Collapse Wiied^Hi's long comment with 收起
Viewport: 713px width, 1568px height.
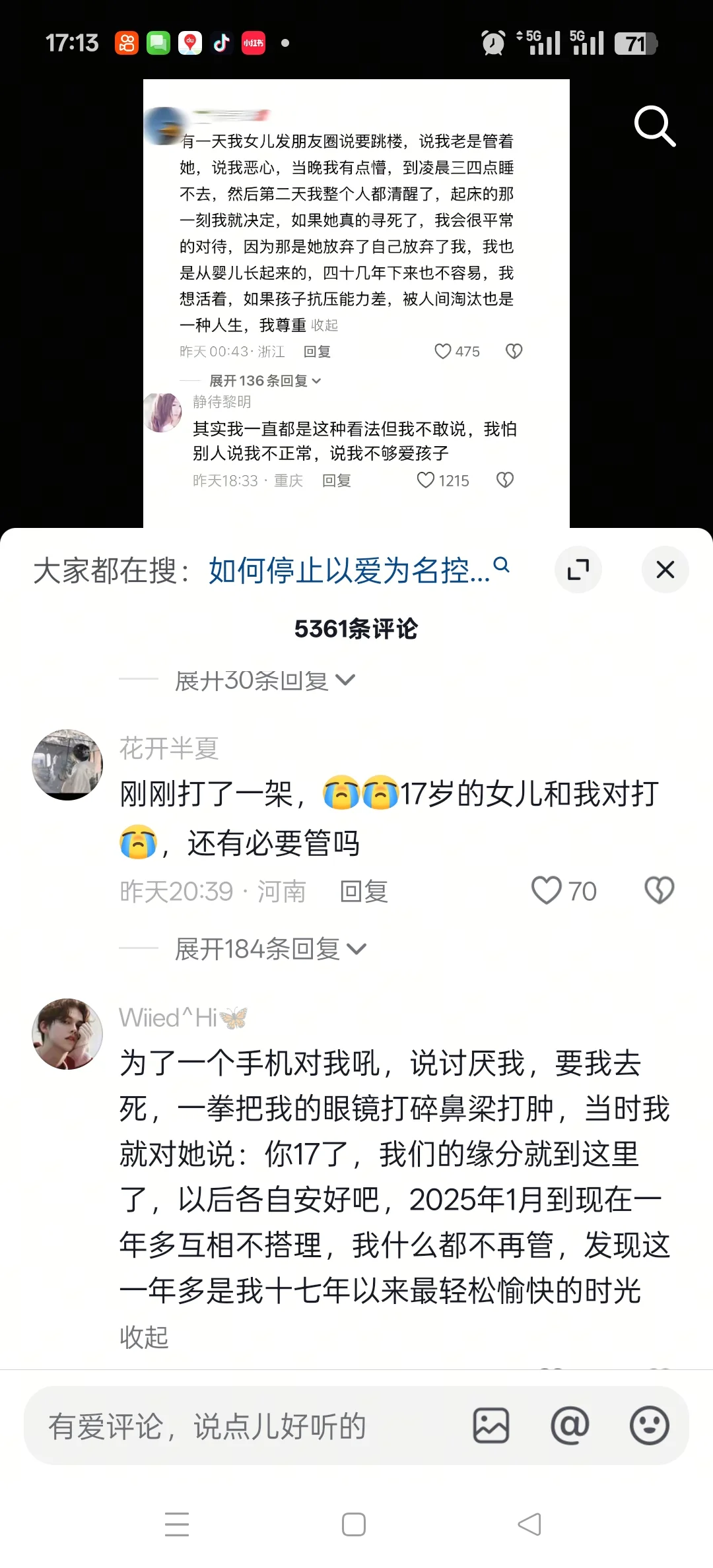[144, 1338]
